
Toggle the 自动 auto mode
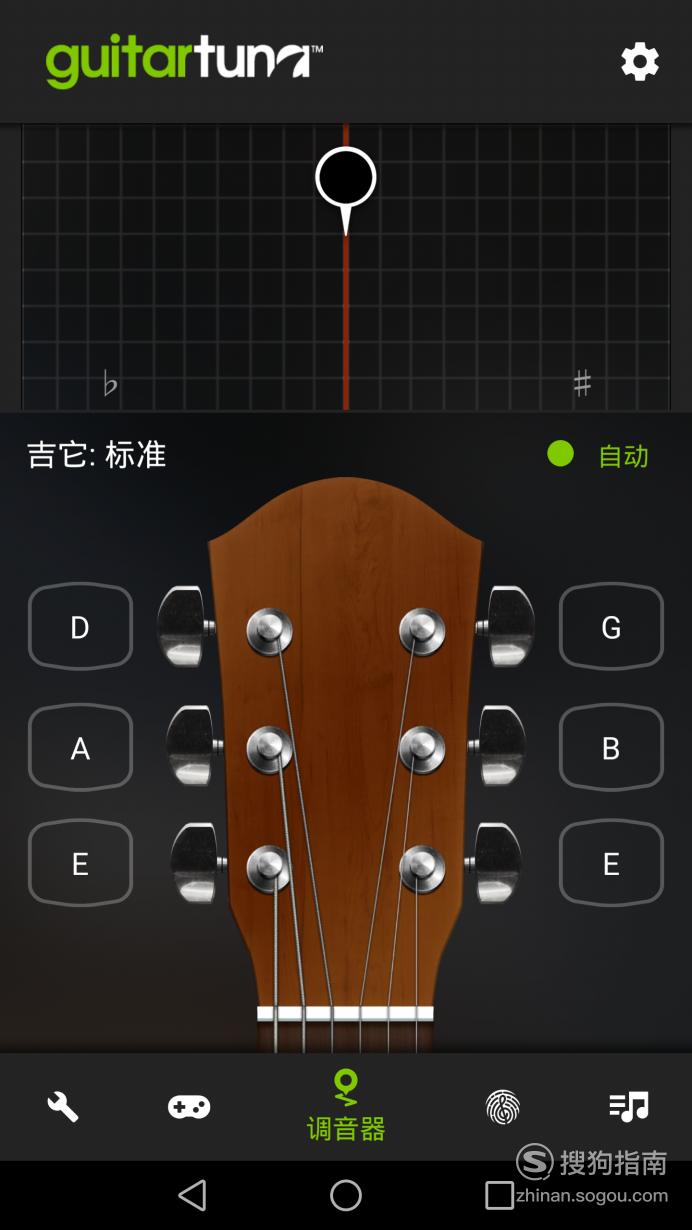[598, 455]
